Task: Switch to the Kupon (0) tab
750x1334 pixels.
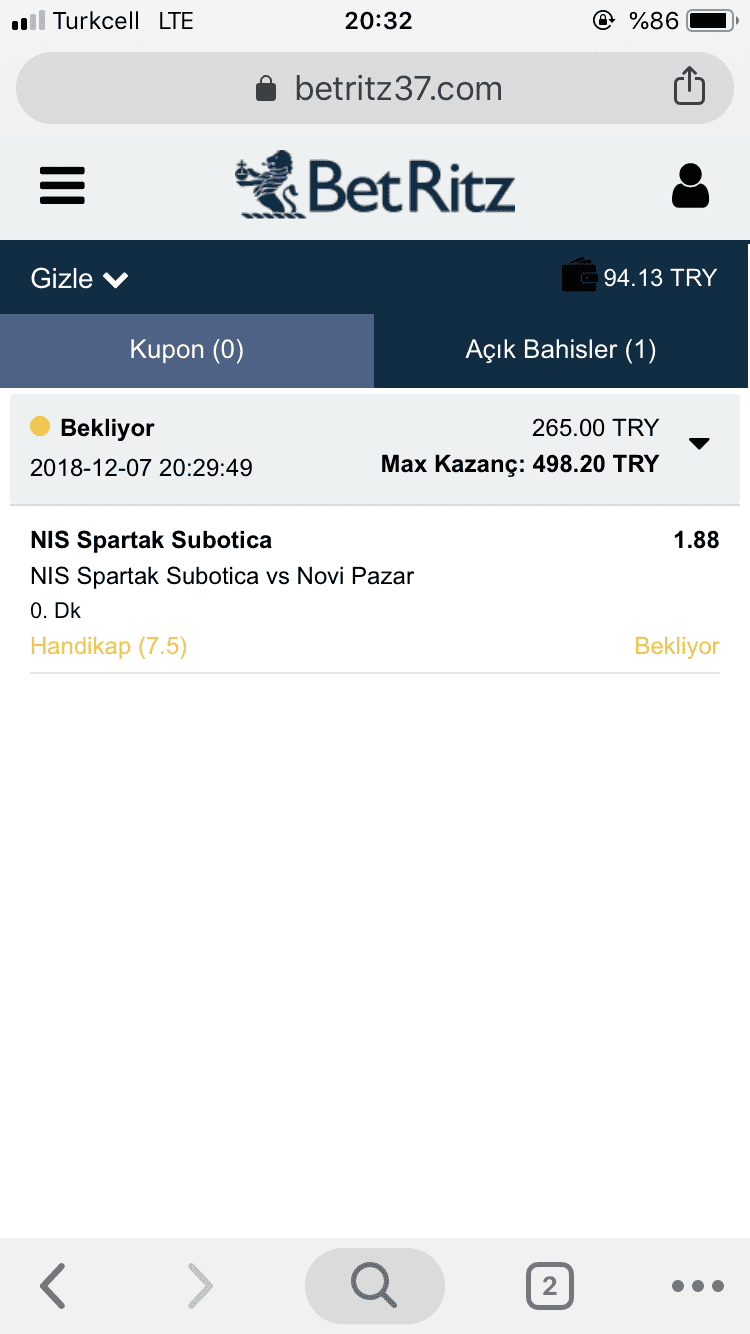Action: click(187, 350)
